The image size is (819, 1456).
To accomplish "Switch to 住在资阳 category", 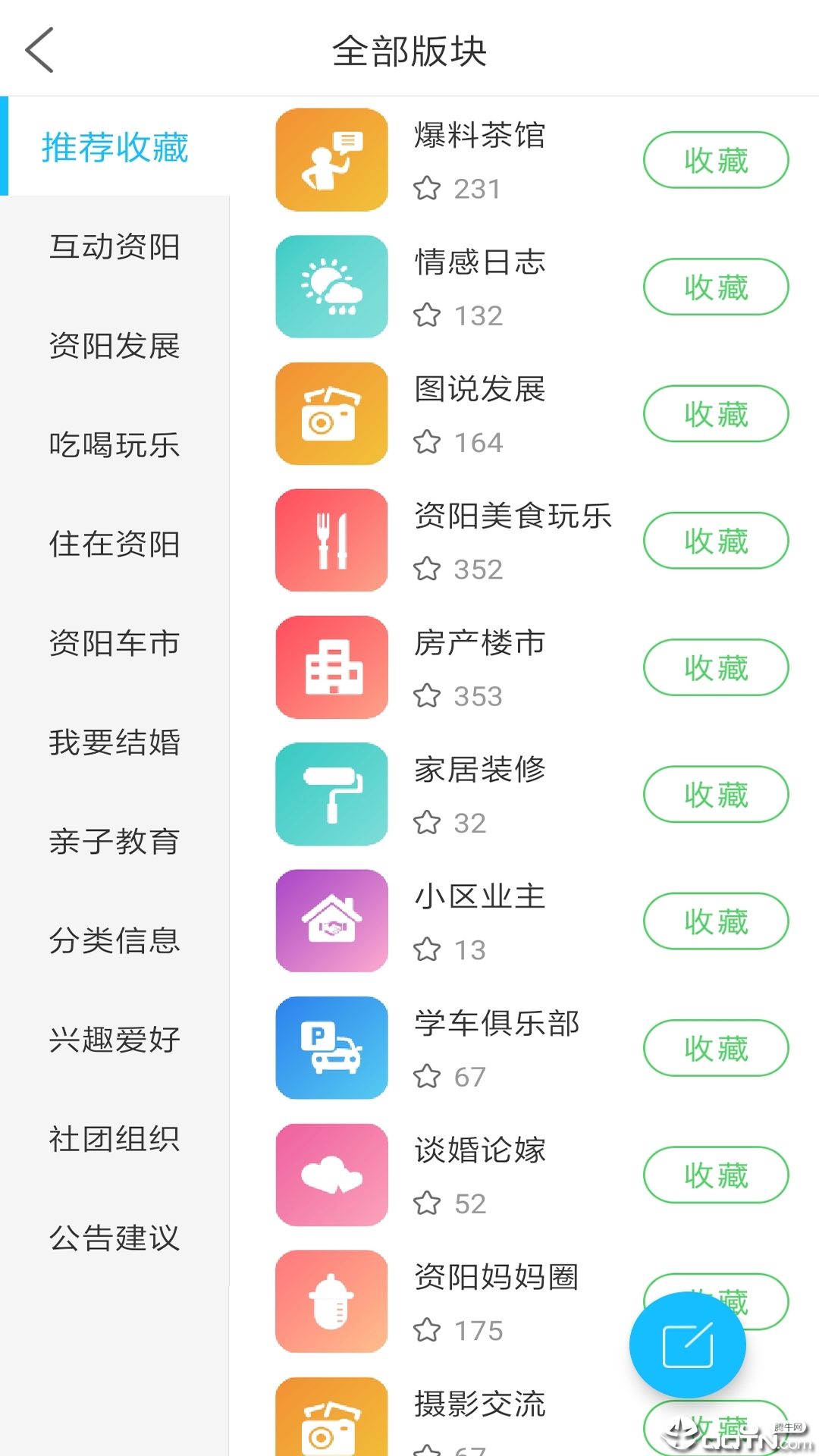I will click(x=115, y=544).
